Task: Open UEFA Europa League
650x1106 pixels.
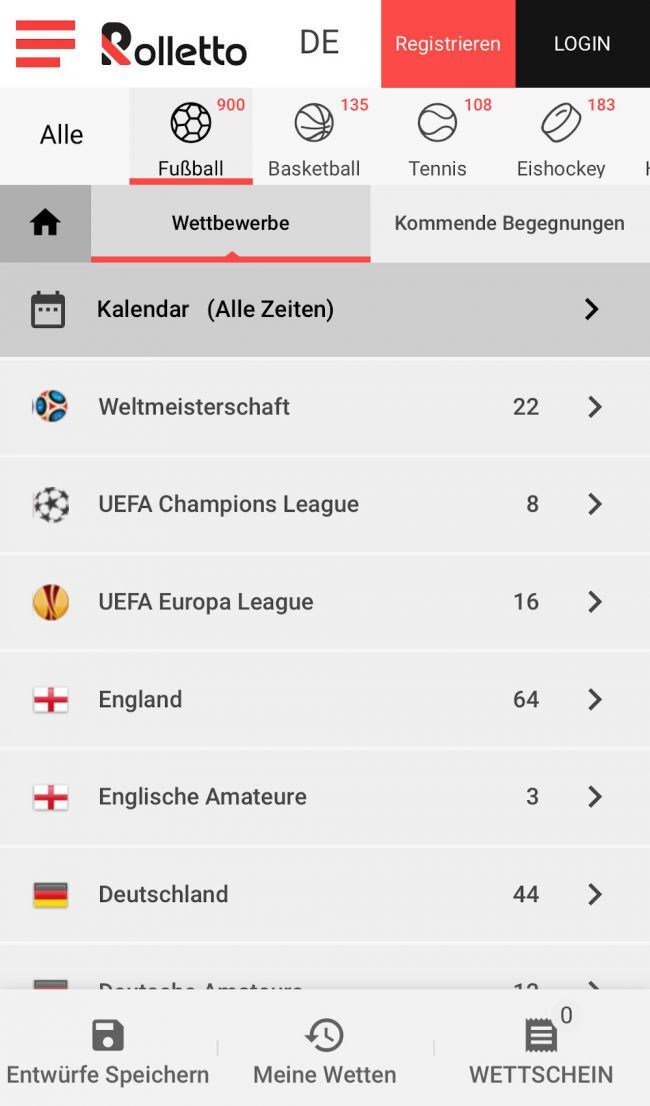Action: click(324, 602)
